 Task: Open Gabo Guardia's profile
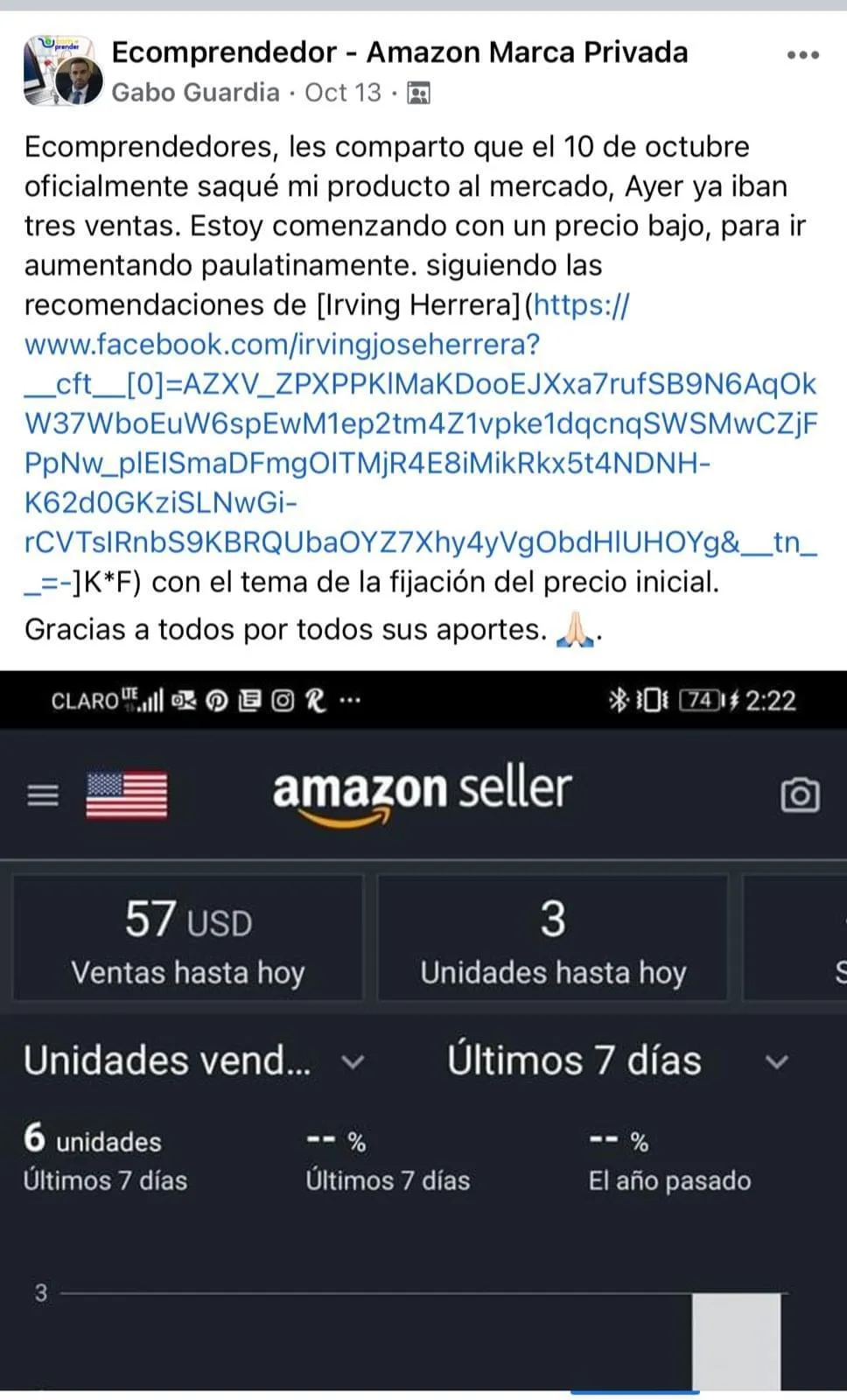click(195, 93)
